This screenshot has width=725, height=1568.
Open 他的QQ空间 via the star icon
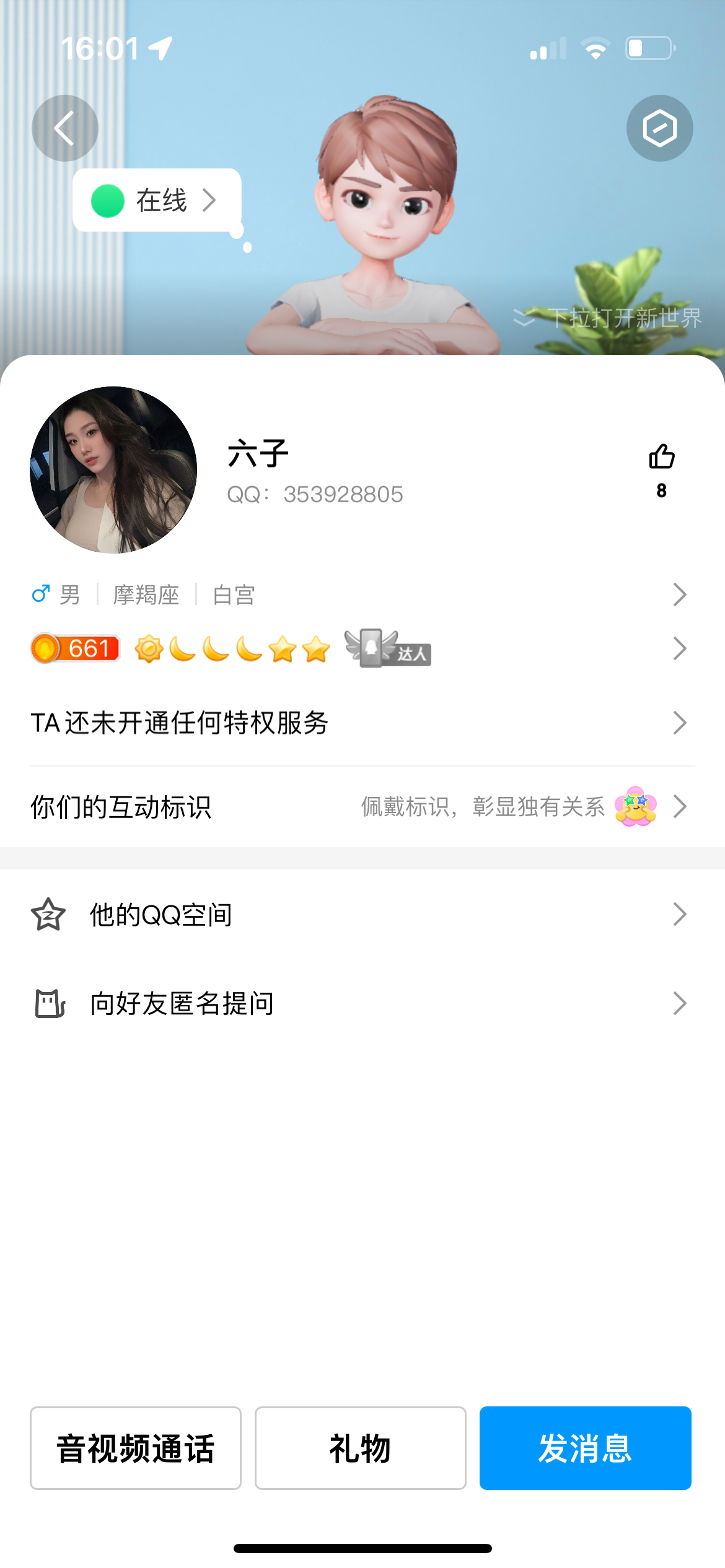(x=48, y=913)
